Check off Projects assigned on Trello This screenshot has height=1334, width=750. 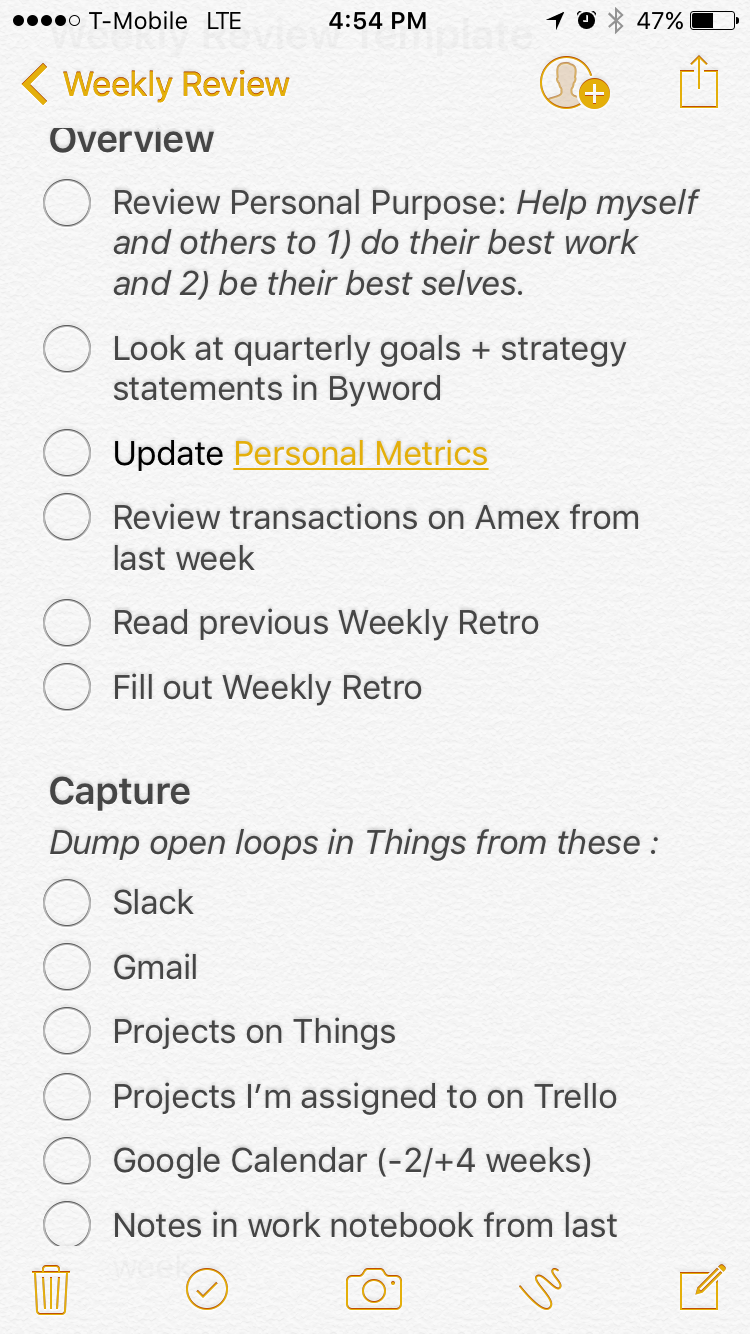[x=67, y=1096]
